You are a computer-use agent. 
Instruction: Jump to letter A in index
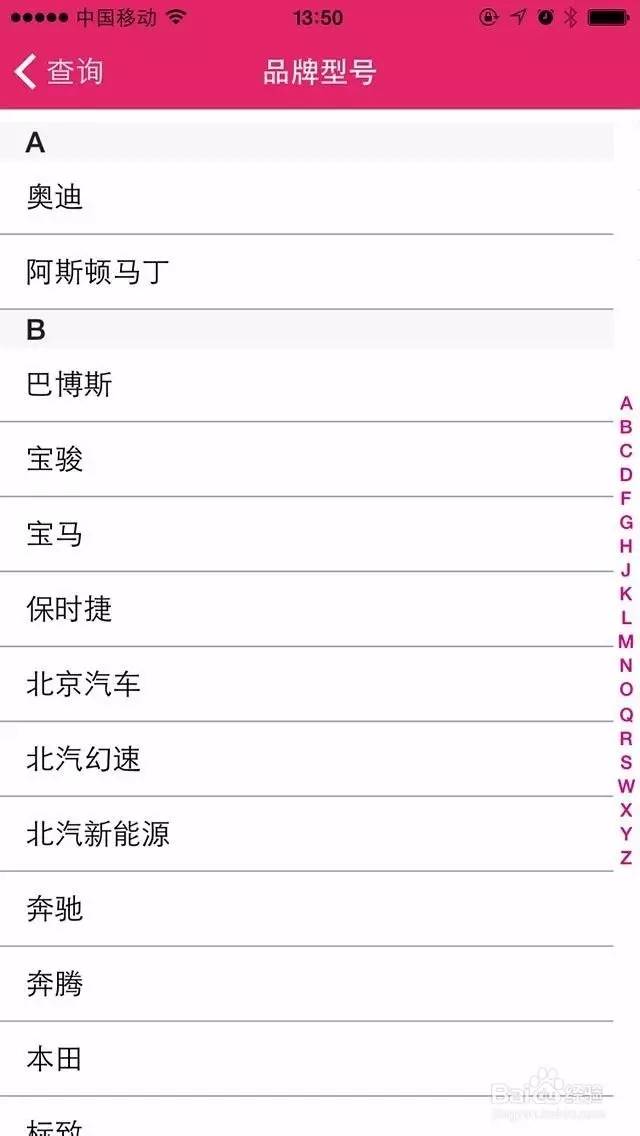[626, 404]
